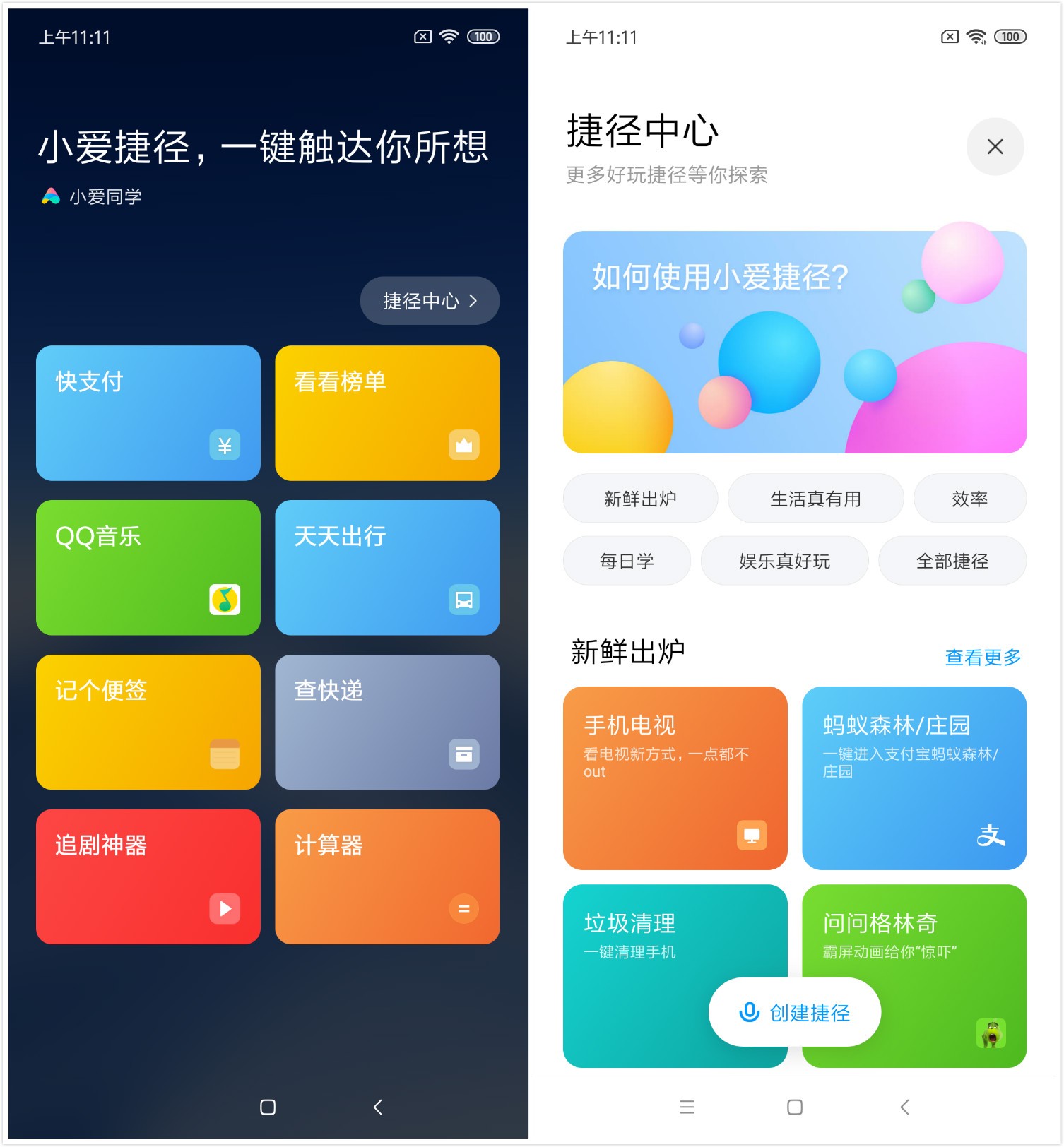Open the 手机电视 shortcut card
The image size is (1064, 1147).
pos(675,778)
